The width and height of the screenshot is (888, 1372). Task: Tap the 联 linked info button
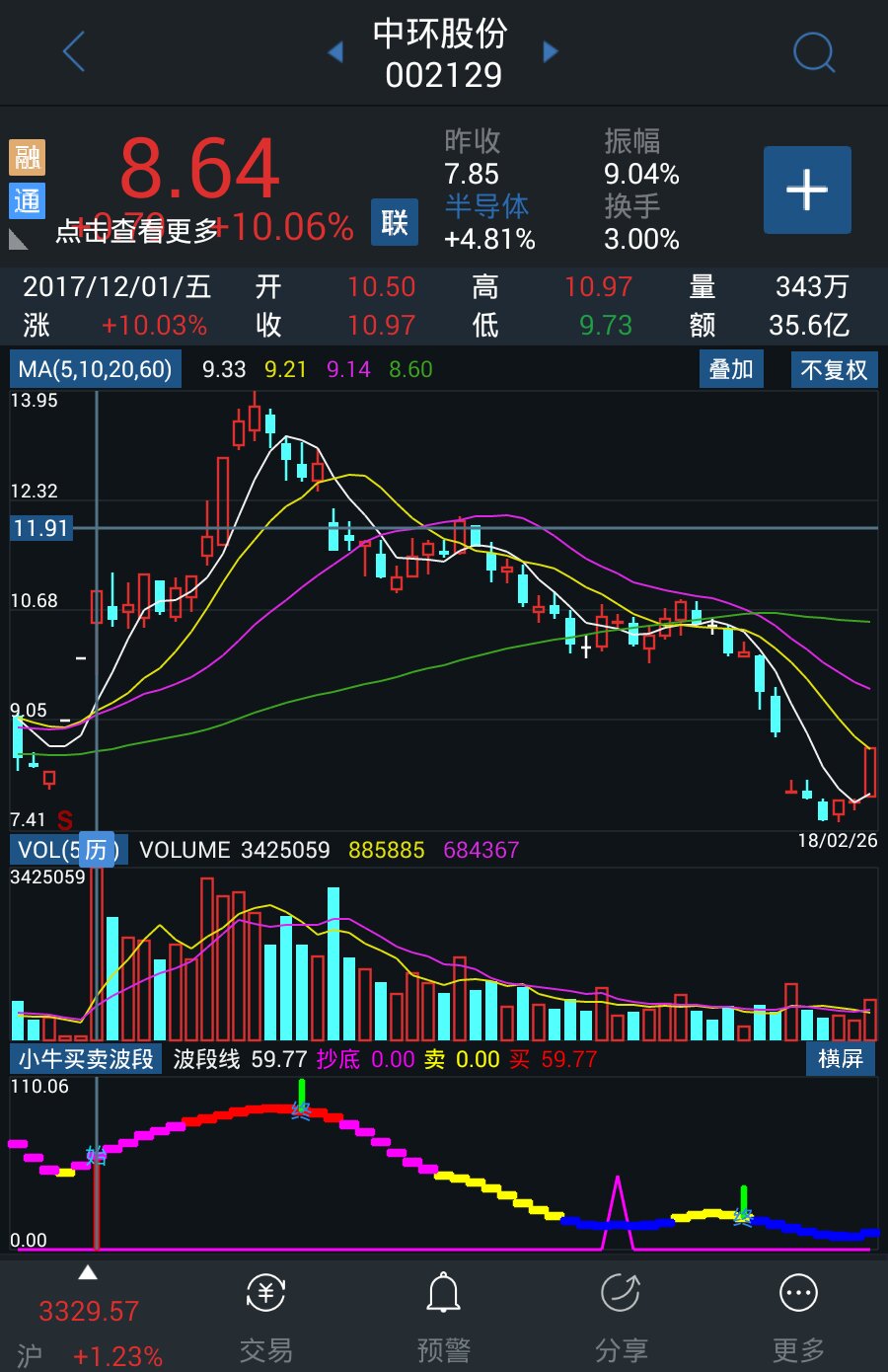(x=395, y=222)
